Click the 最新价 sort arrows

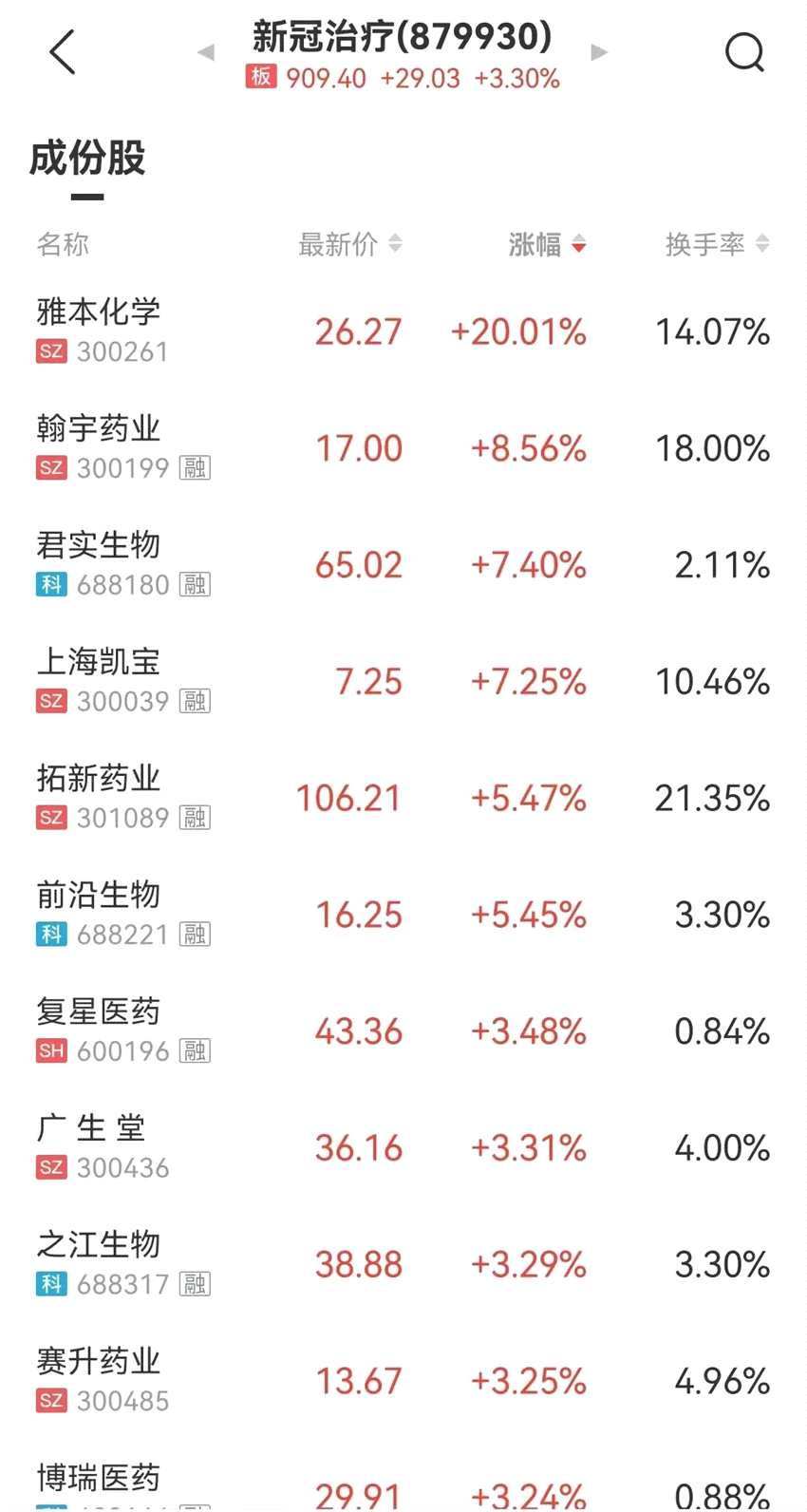[394, 244]
